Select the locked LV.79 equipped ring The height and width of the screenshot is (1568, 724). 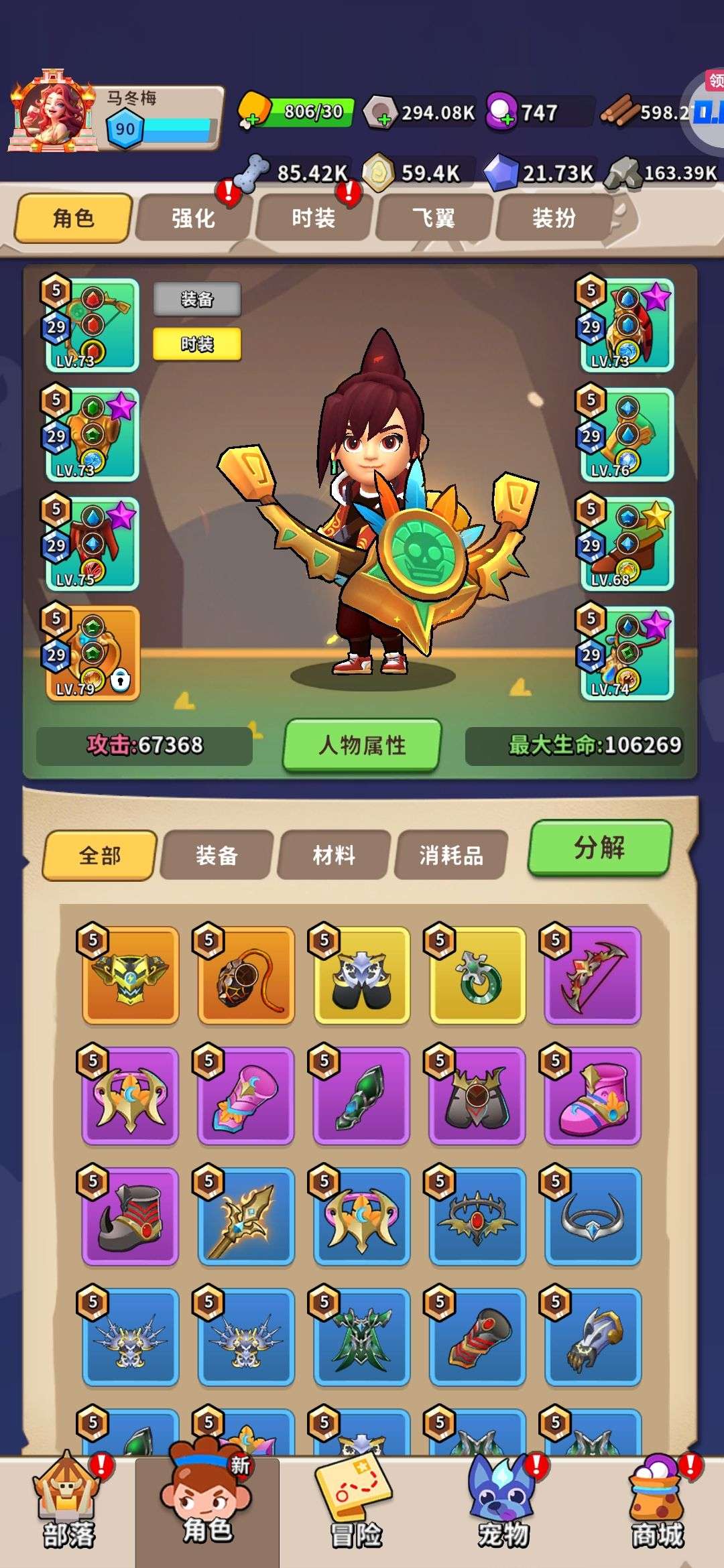coord(92,653)
